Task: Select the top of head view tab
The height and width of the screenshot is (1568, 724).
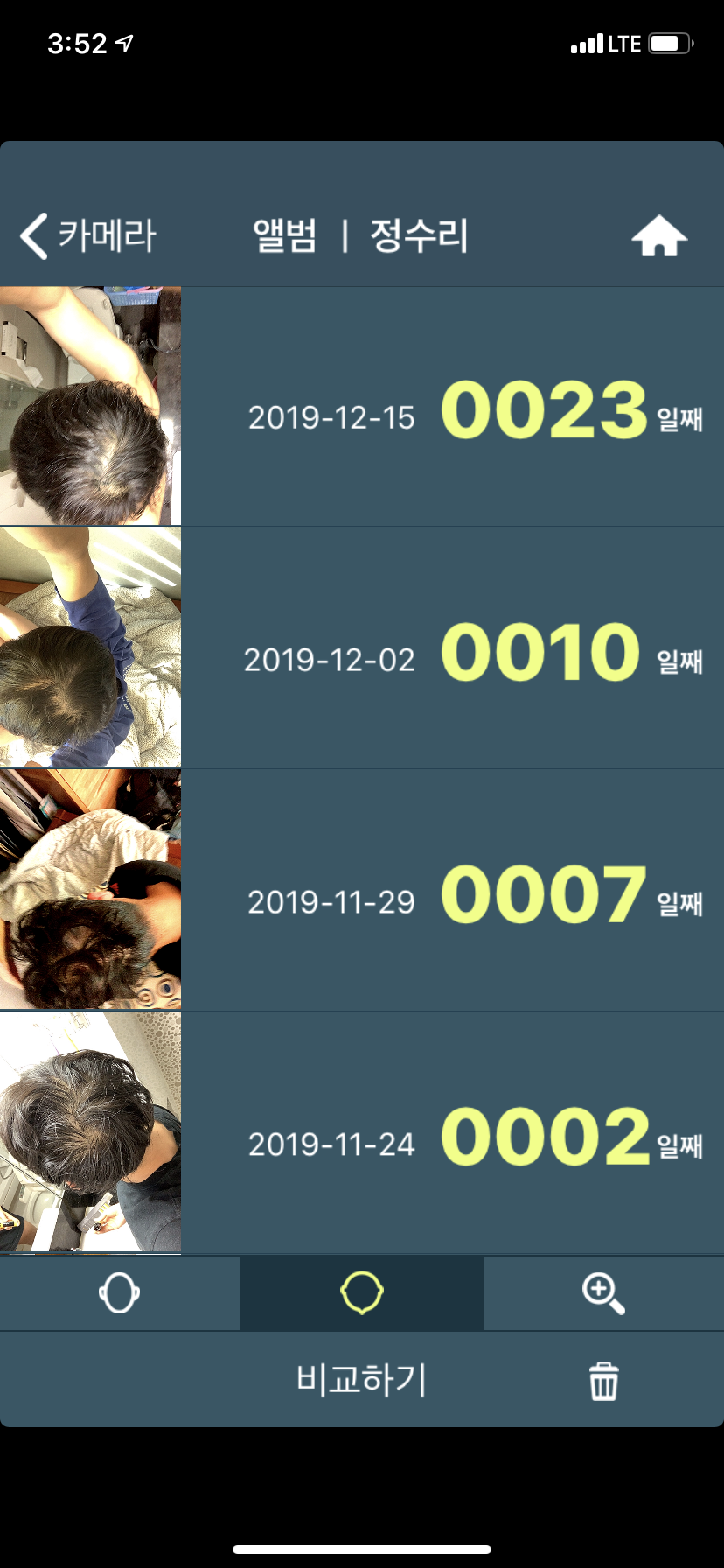Action: [362, 1293]
